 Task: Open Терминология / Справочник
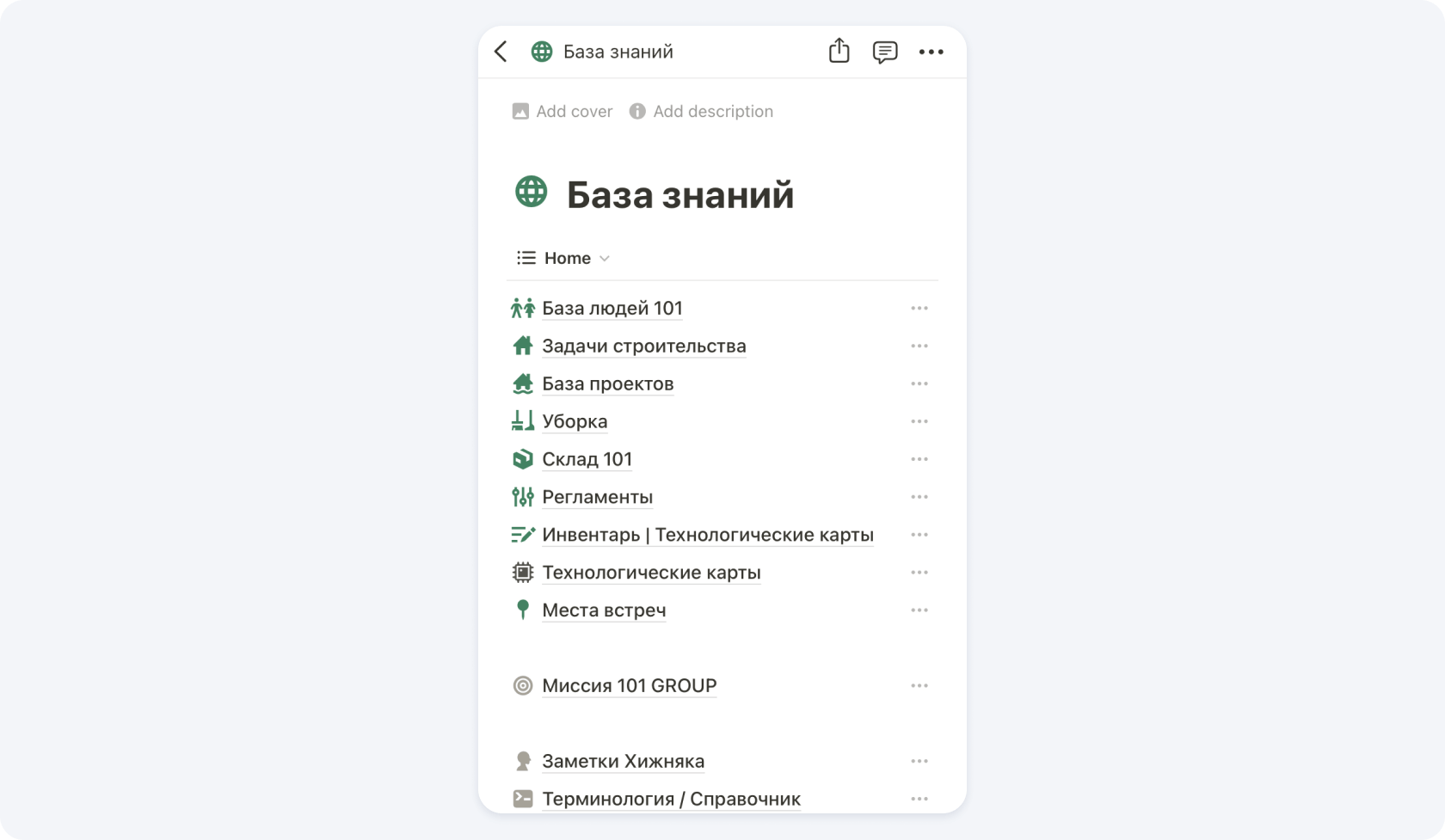tap(671, 799)
